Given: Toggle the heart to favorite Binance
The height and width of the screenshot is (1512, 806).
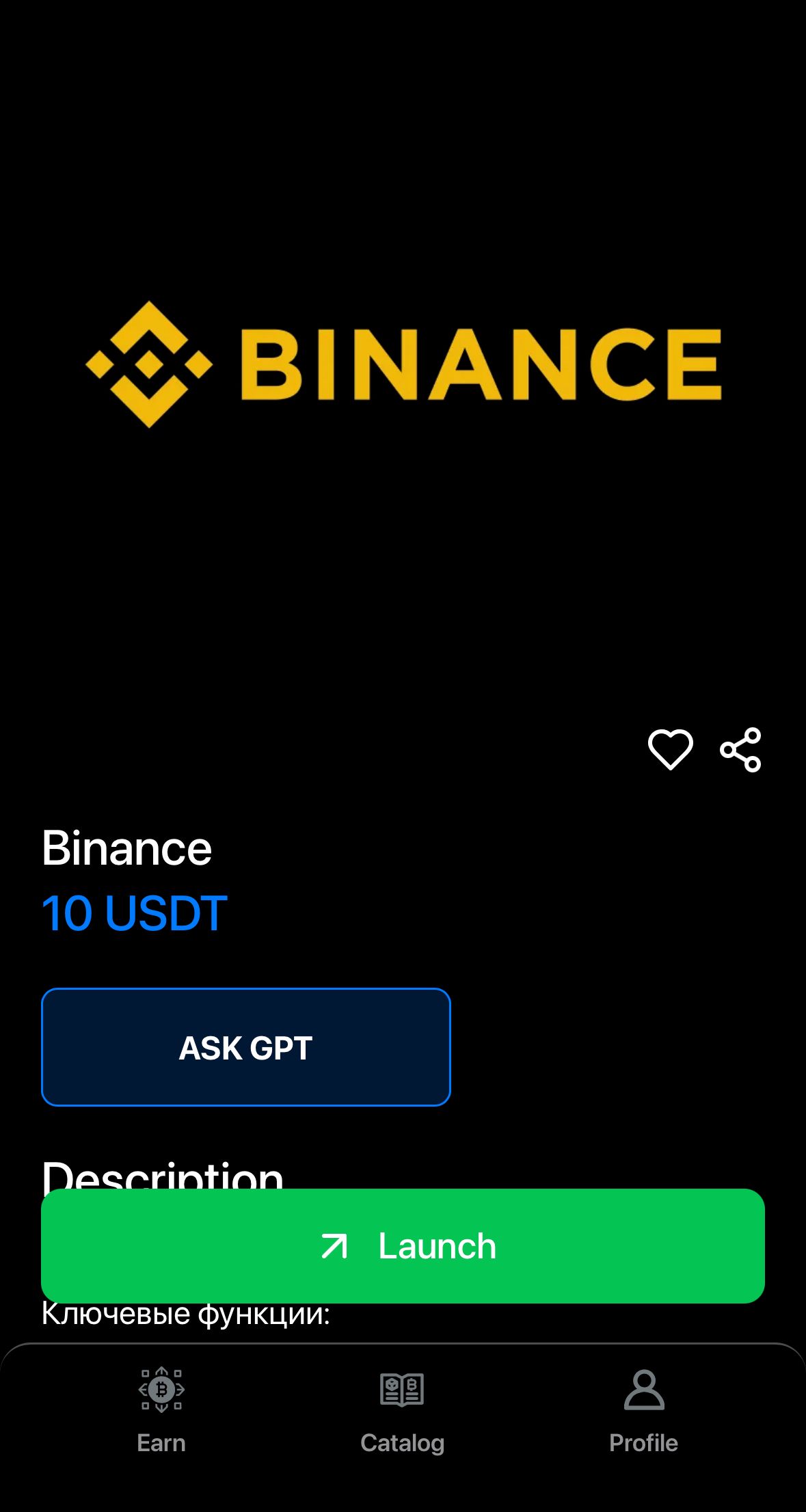Looking at the screenshot, I should 671,750.
